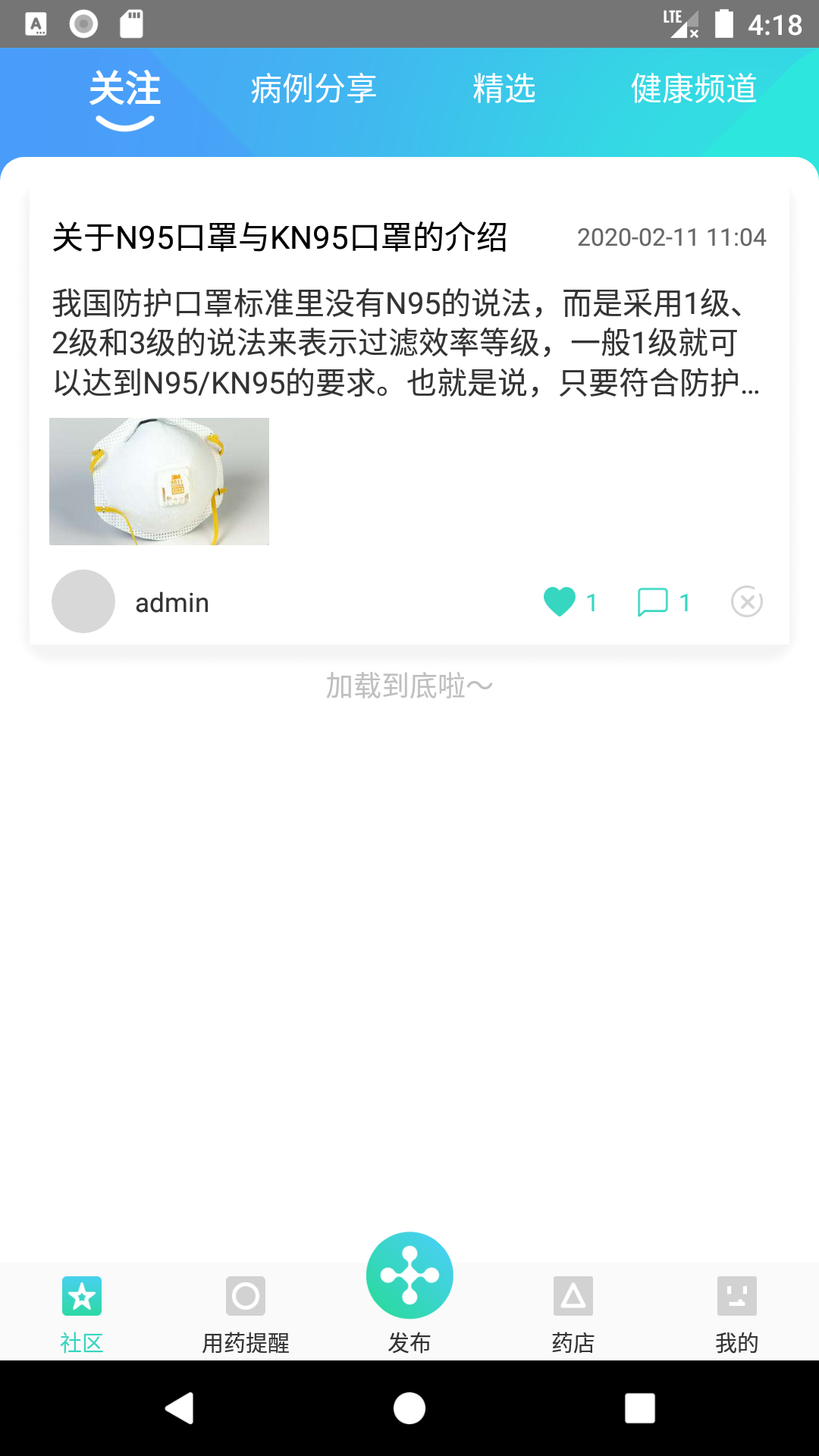Open comments via the comment bubble icon
Image resolution: width=819 pixels, height=1456 pixels.
pos(653,601)
